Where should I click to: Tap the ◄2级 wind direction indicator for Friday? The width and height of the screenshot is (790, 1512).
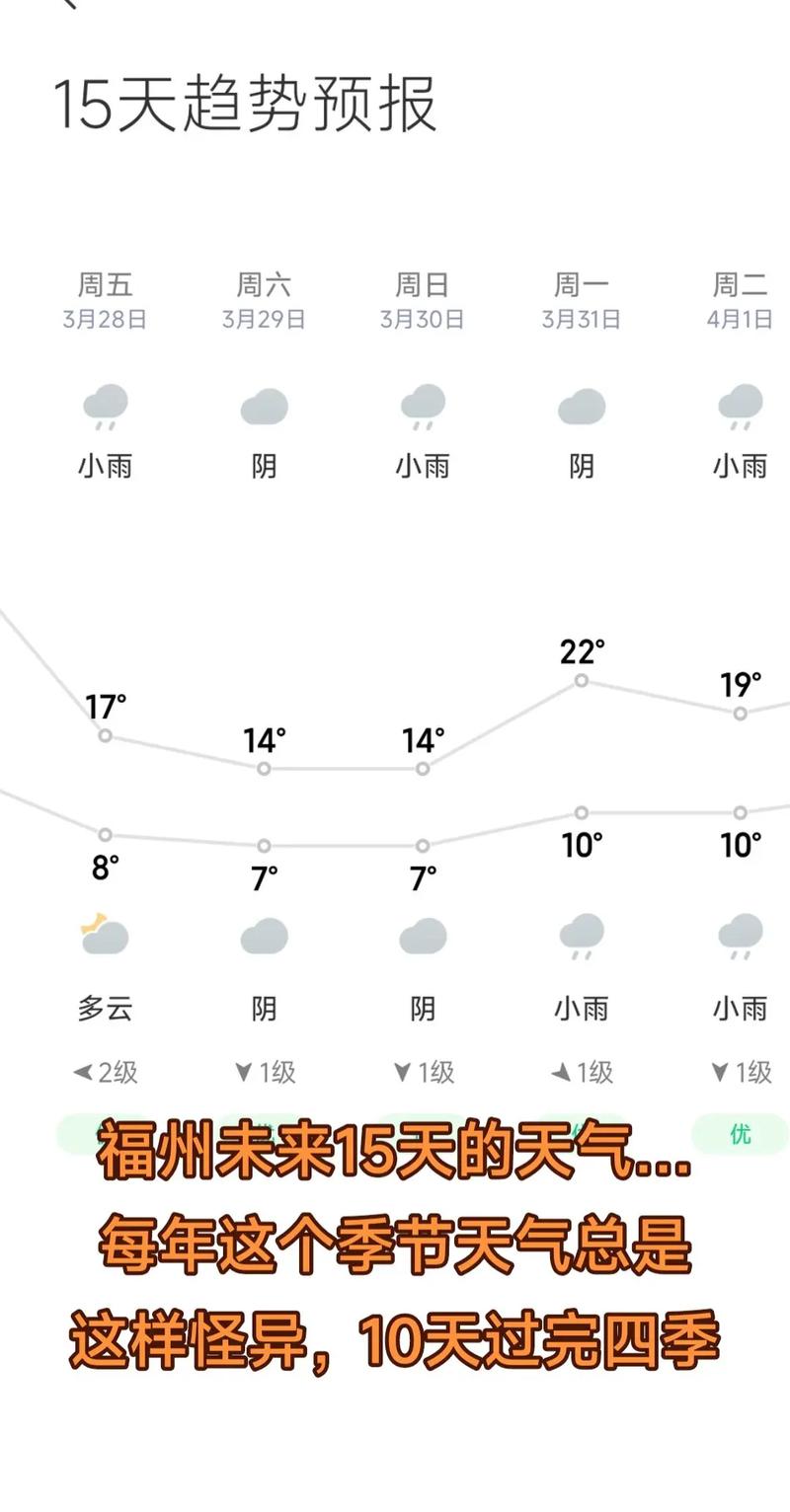tap(106, 1071)
